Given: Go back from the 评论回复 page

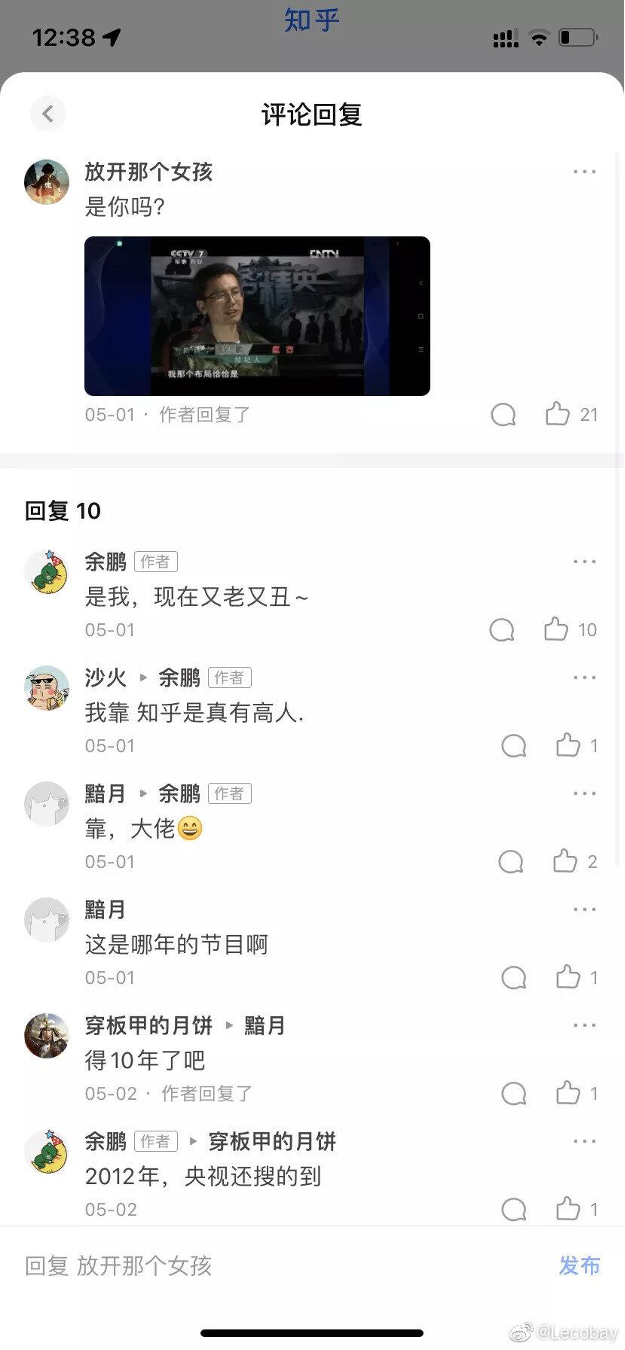Looking at the screenshot, I should pos(47,113).
